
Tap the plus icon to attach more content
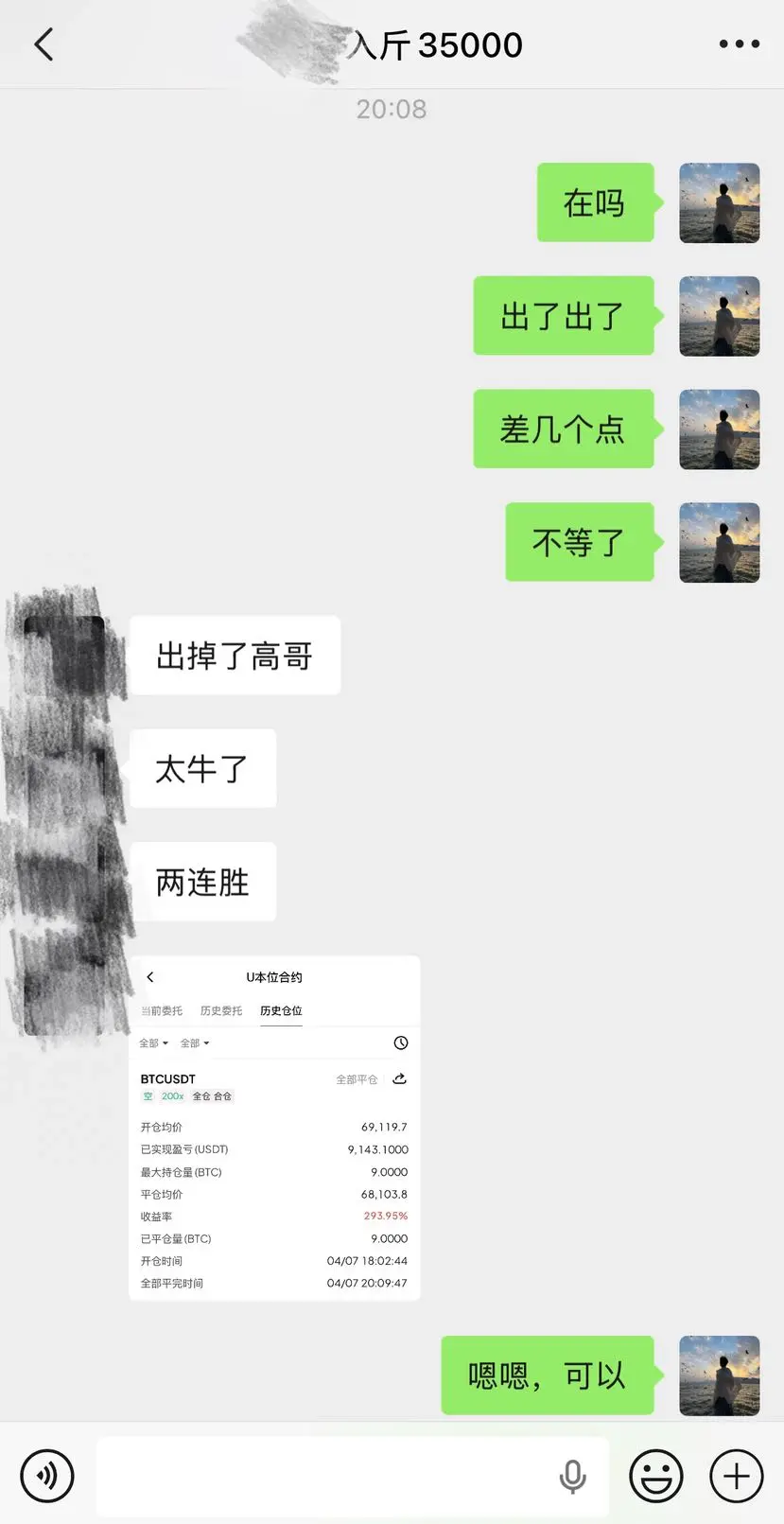tap(736, 1476)
